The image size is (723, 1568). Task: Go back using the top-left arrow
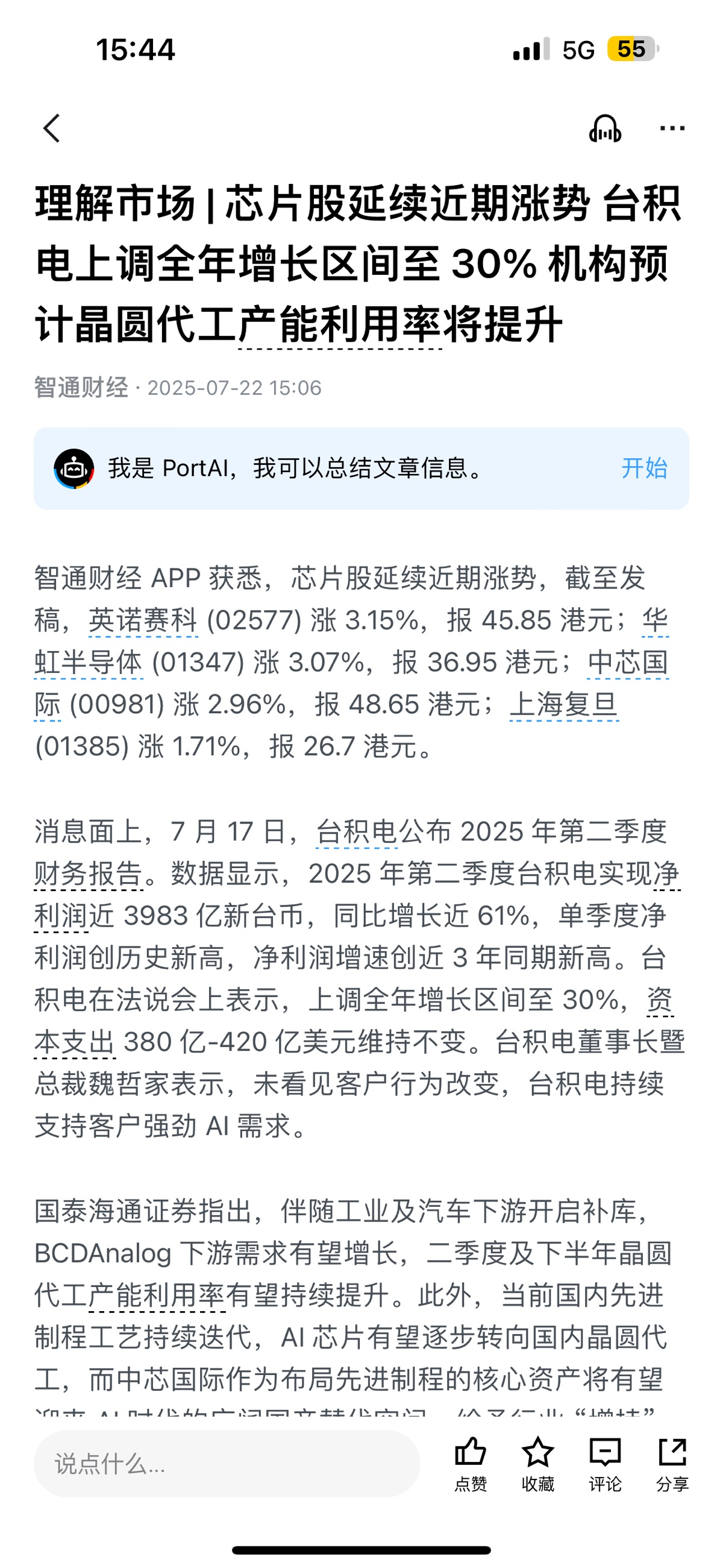point(52,128)
